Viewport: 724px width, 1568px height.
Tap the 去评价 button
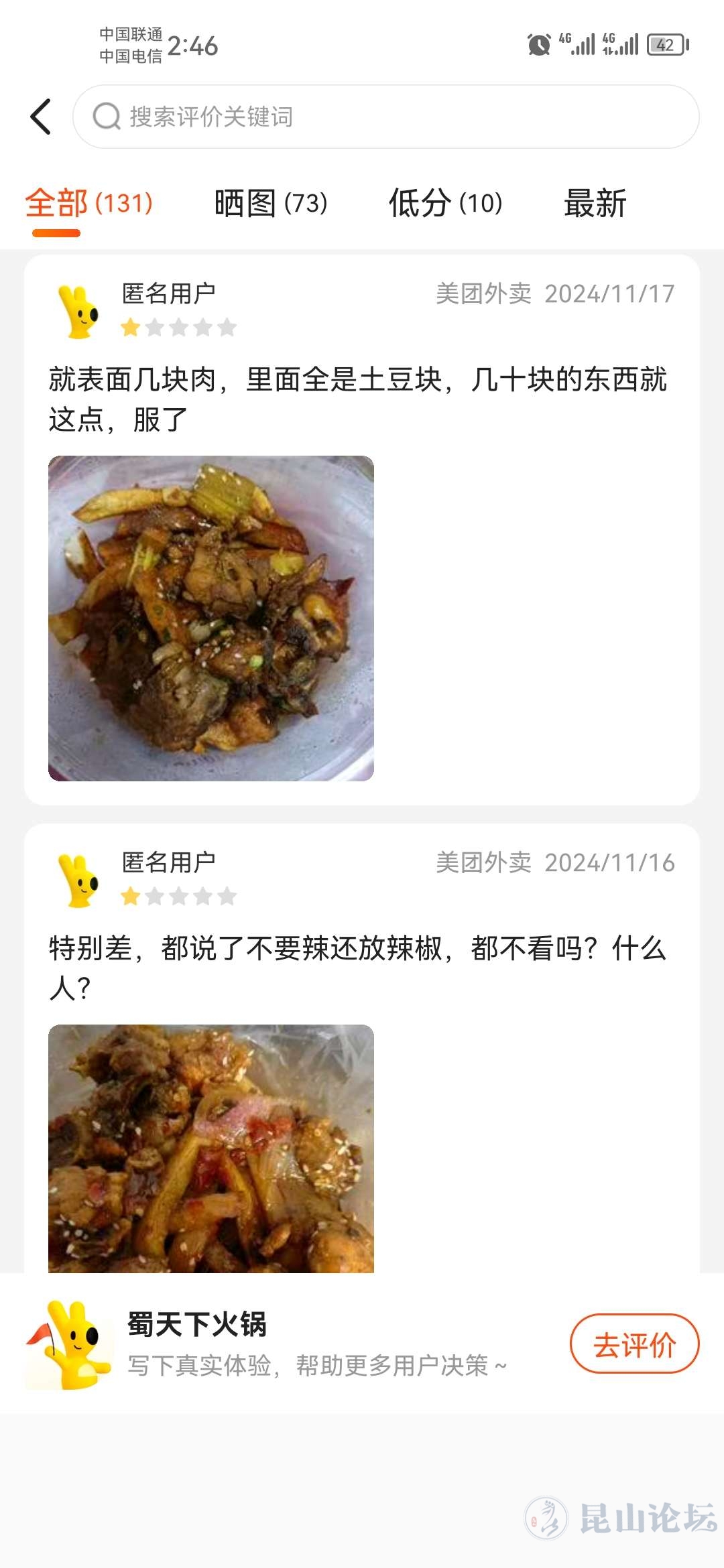(634, 1344)
